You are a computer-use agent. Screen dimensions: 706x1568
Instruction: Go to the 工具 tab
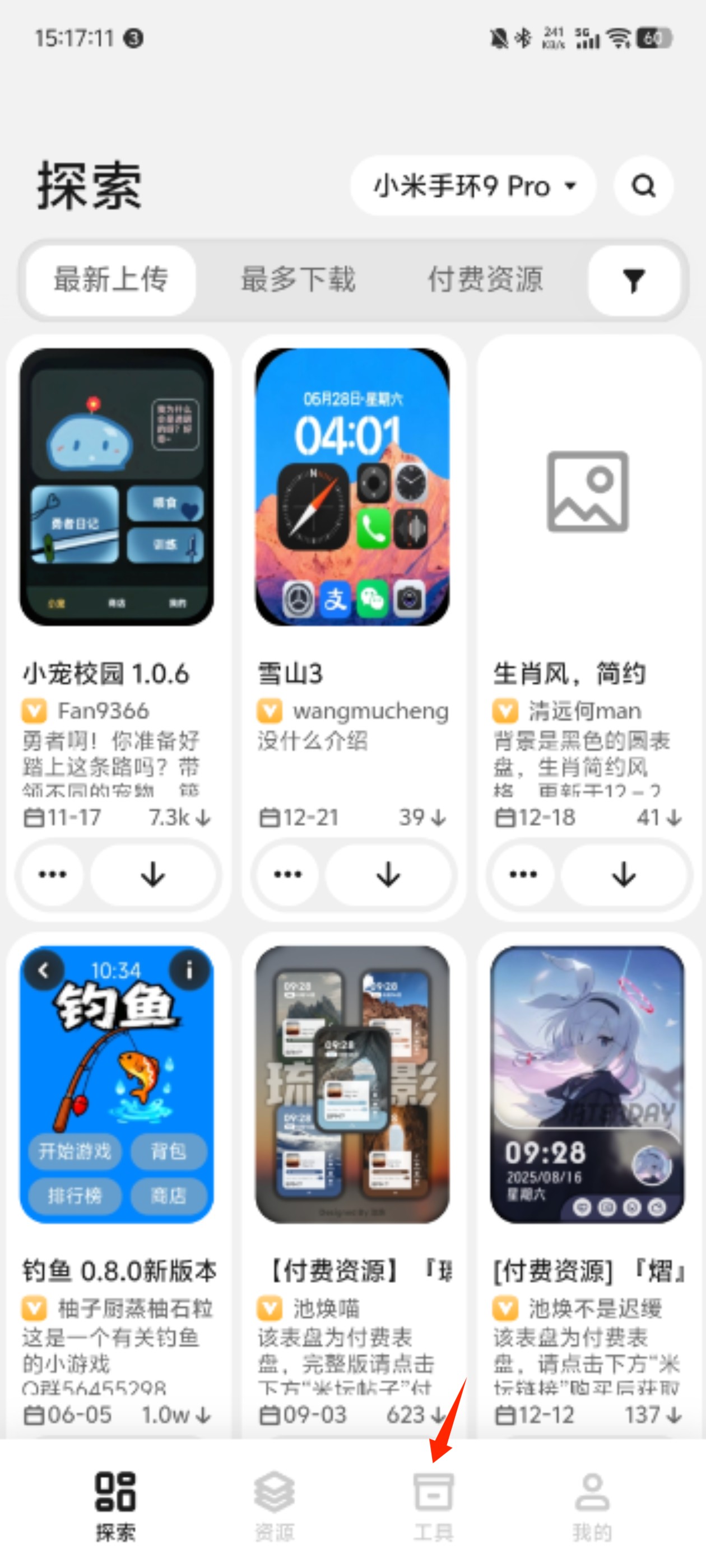tap(433, 1504)
